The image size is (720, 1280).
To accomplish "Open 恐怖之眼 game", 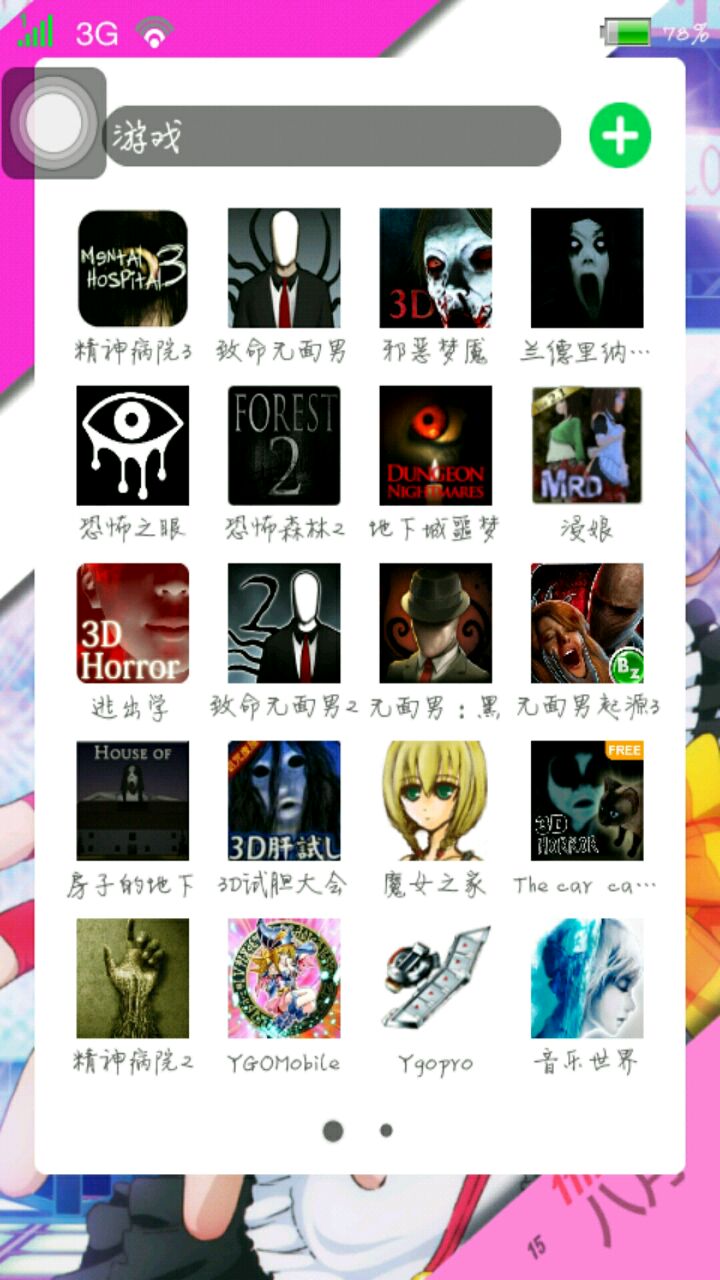I will tap(133, 445).
